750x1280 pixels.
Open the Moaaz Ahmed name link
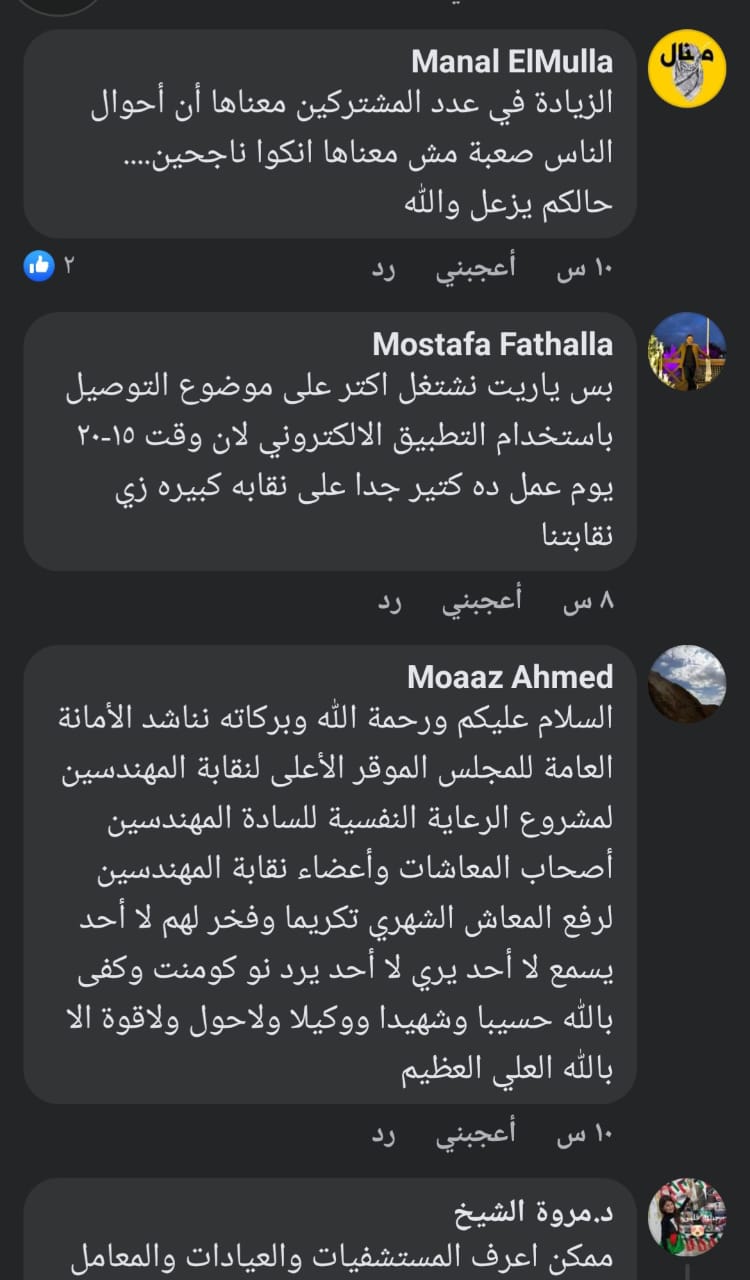coord(510,677)
